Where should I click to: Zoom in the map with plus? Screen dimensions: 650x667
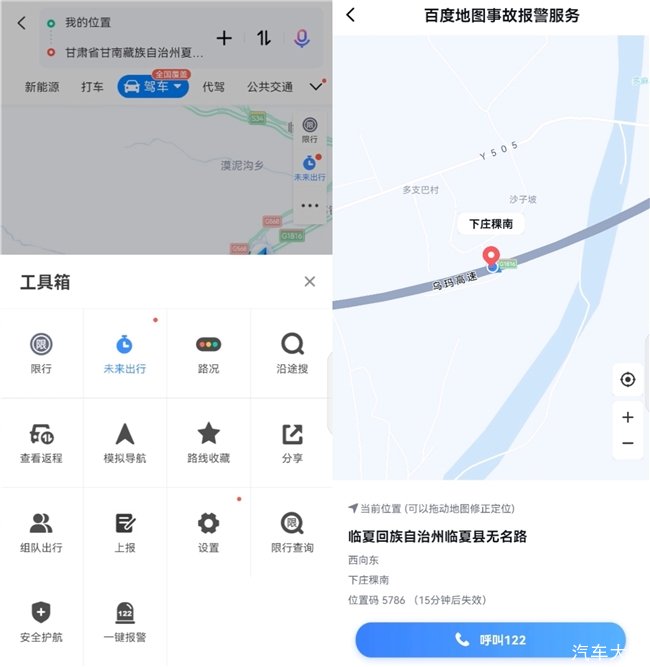(627, 417)
